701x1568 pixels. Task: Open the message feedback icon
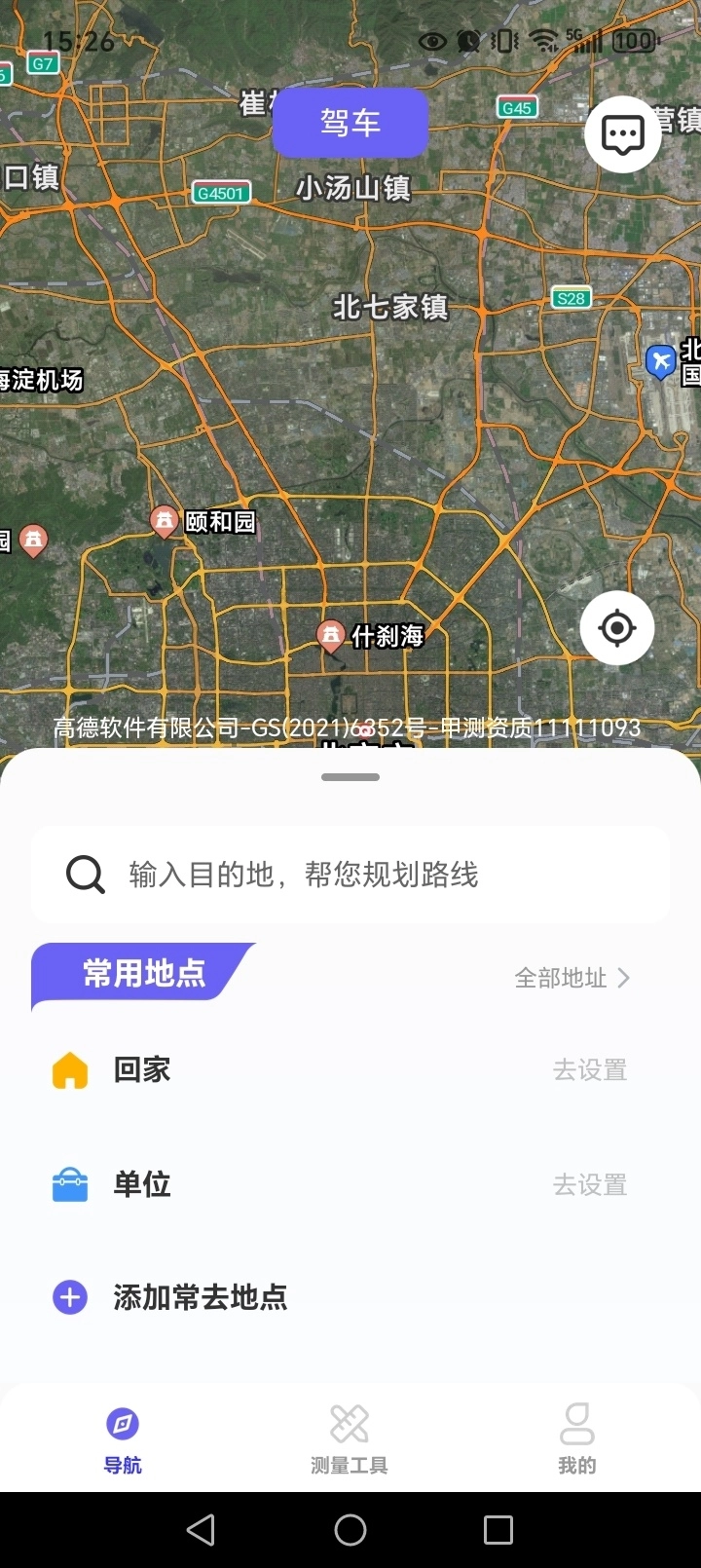pos(622,134)
